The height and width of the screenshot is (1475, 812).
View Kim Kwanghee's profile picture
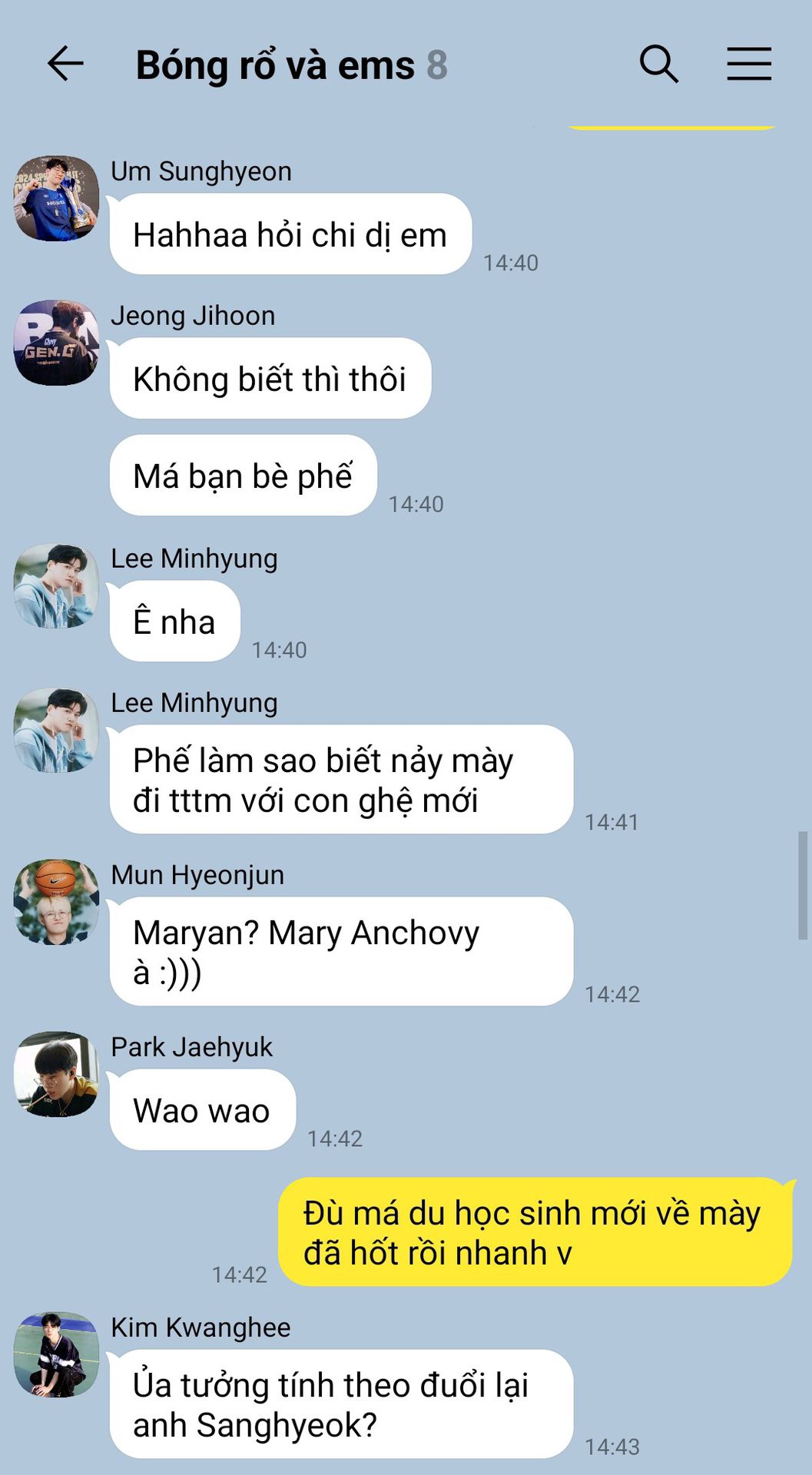click(x=57, y=1354)
